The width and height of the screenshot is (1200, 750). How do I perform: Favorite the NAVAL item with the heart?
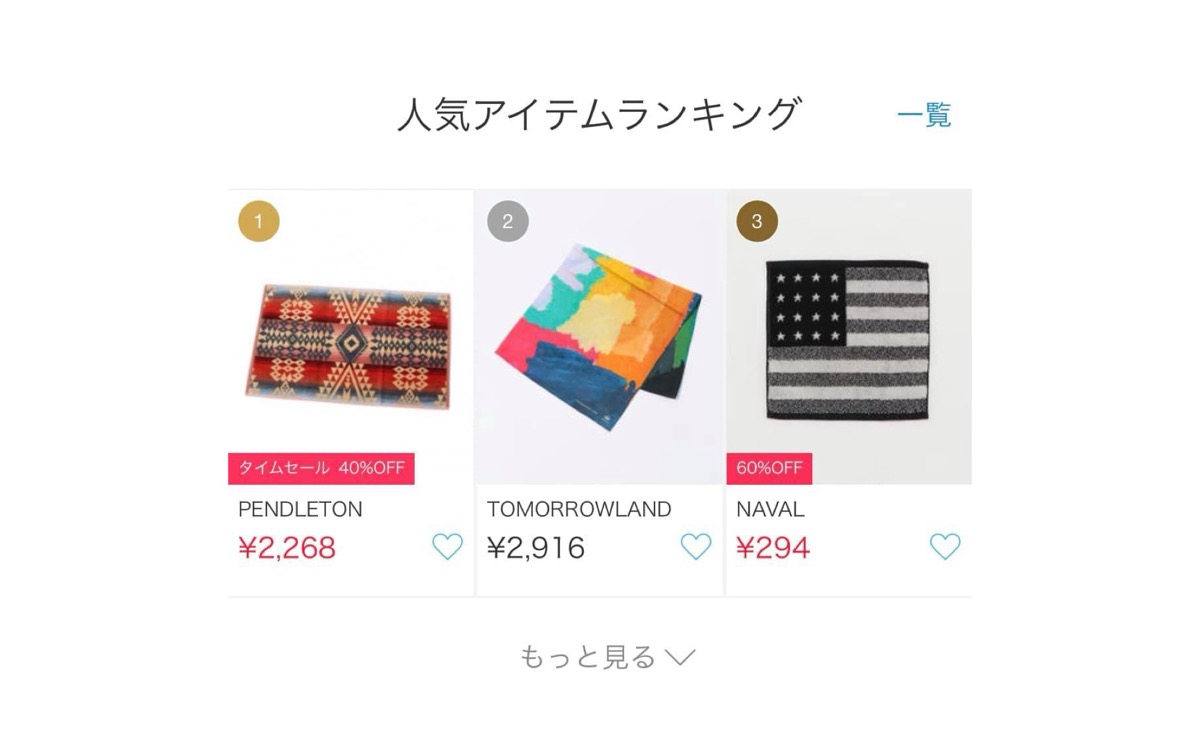pos(945,546)
